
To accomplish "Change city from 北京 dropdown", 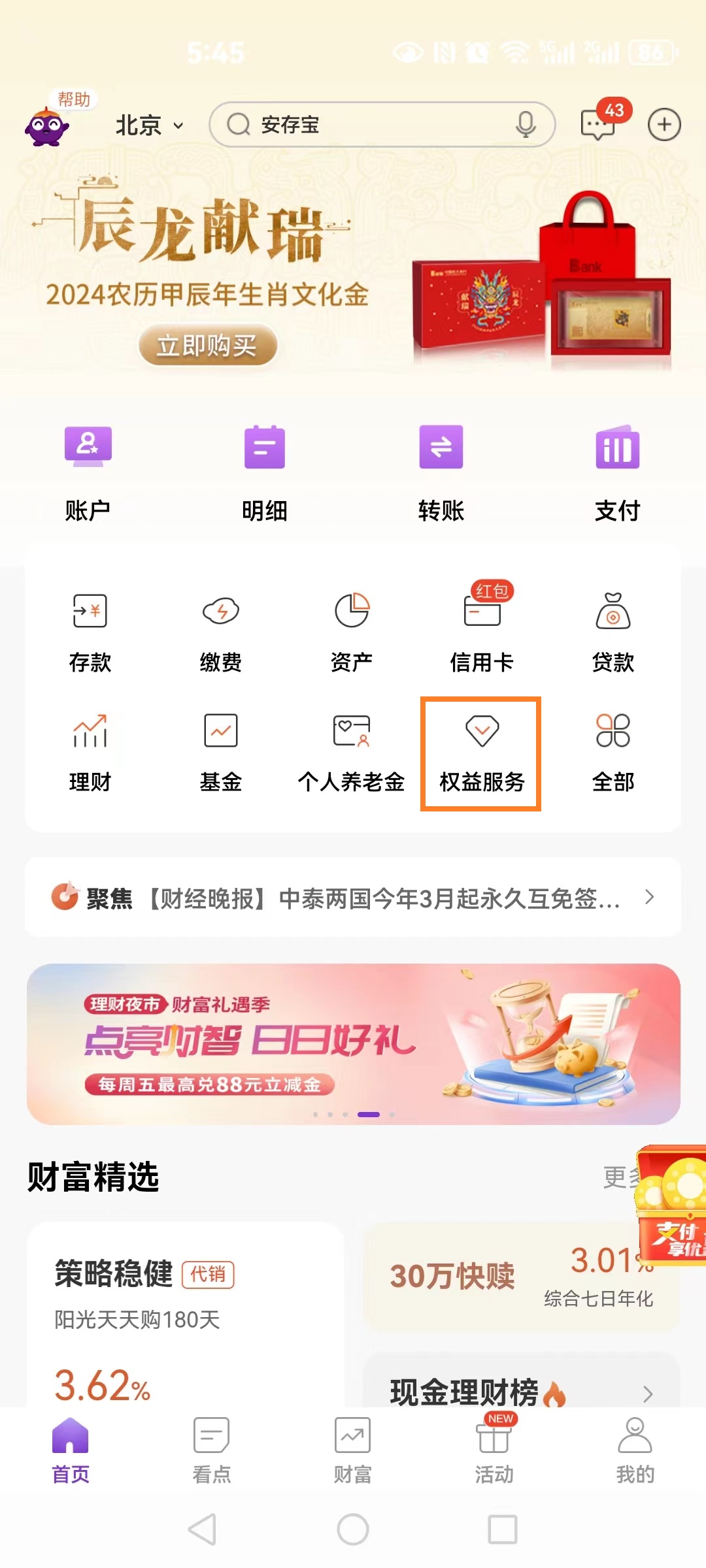I will 149,125.
